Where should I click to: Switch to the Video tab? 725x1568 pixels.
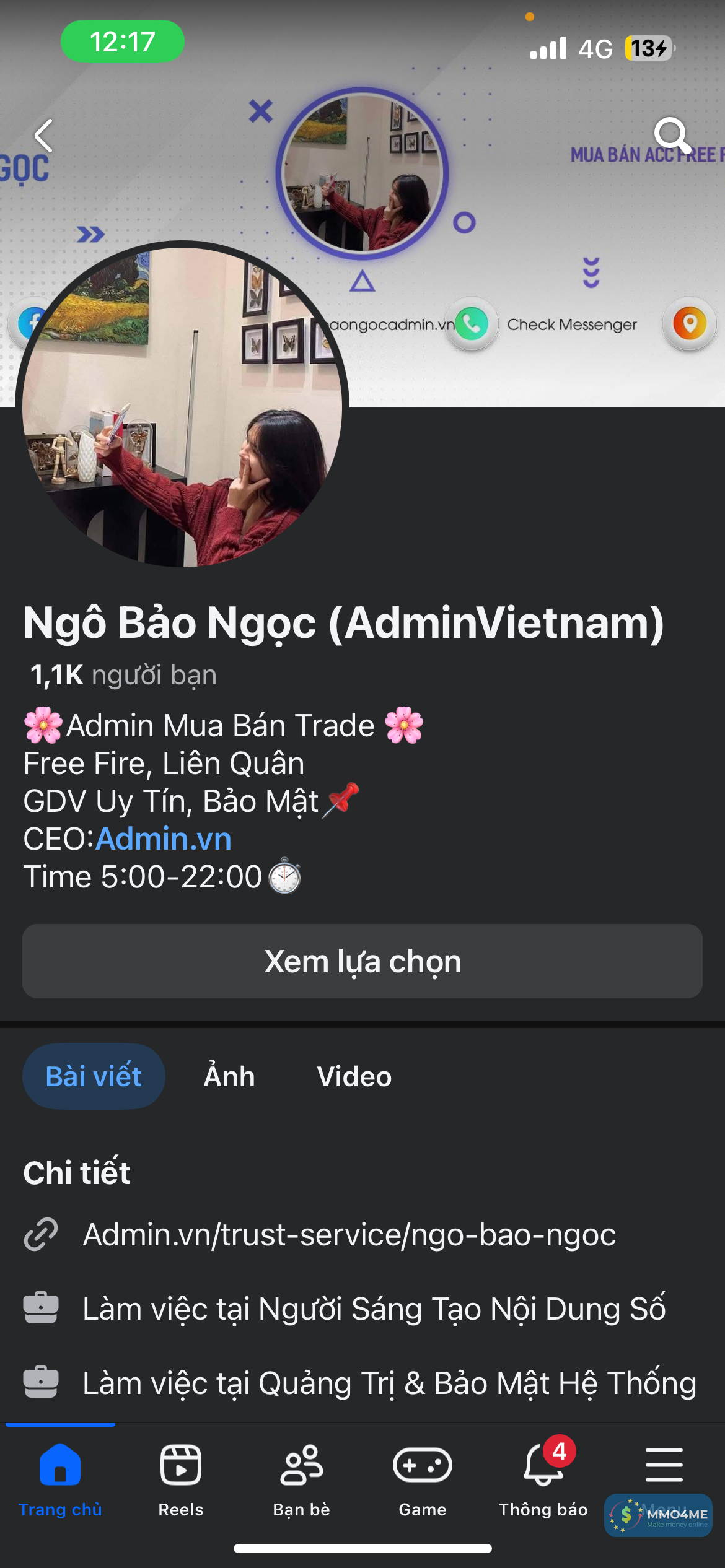[x=354, y=1076]
